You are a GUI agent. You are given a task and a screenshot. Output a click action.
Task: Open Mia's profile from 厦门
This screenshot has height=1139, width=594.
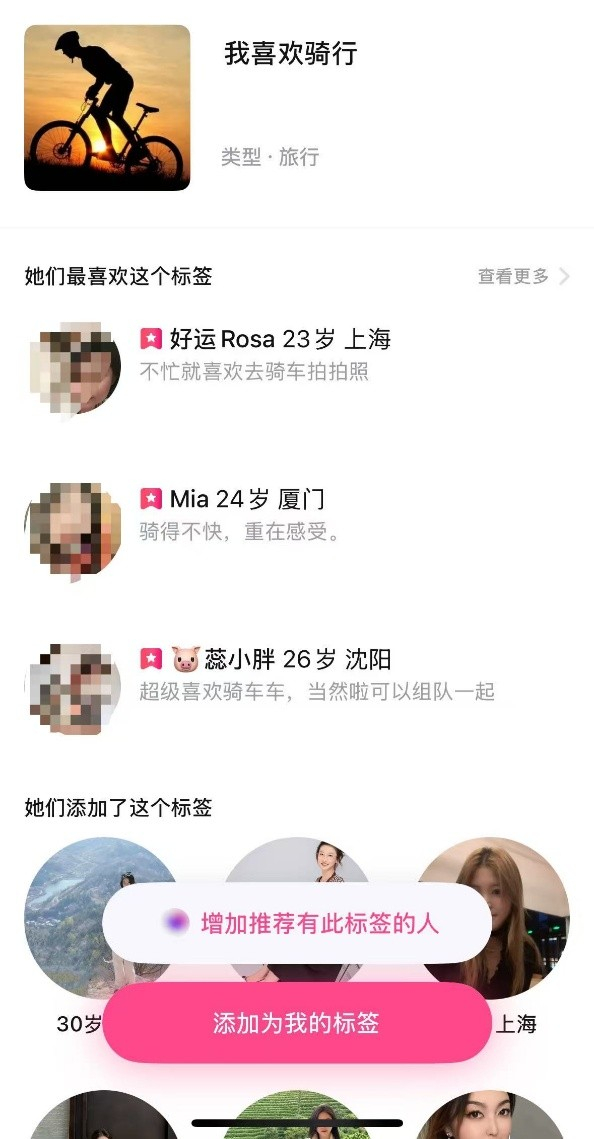pos(297,531)
